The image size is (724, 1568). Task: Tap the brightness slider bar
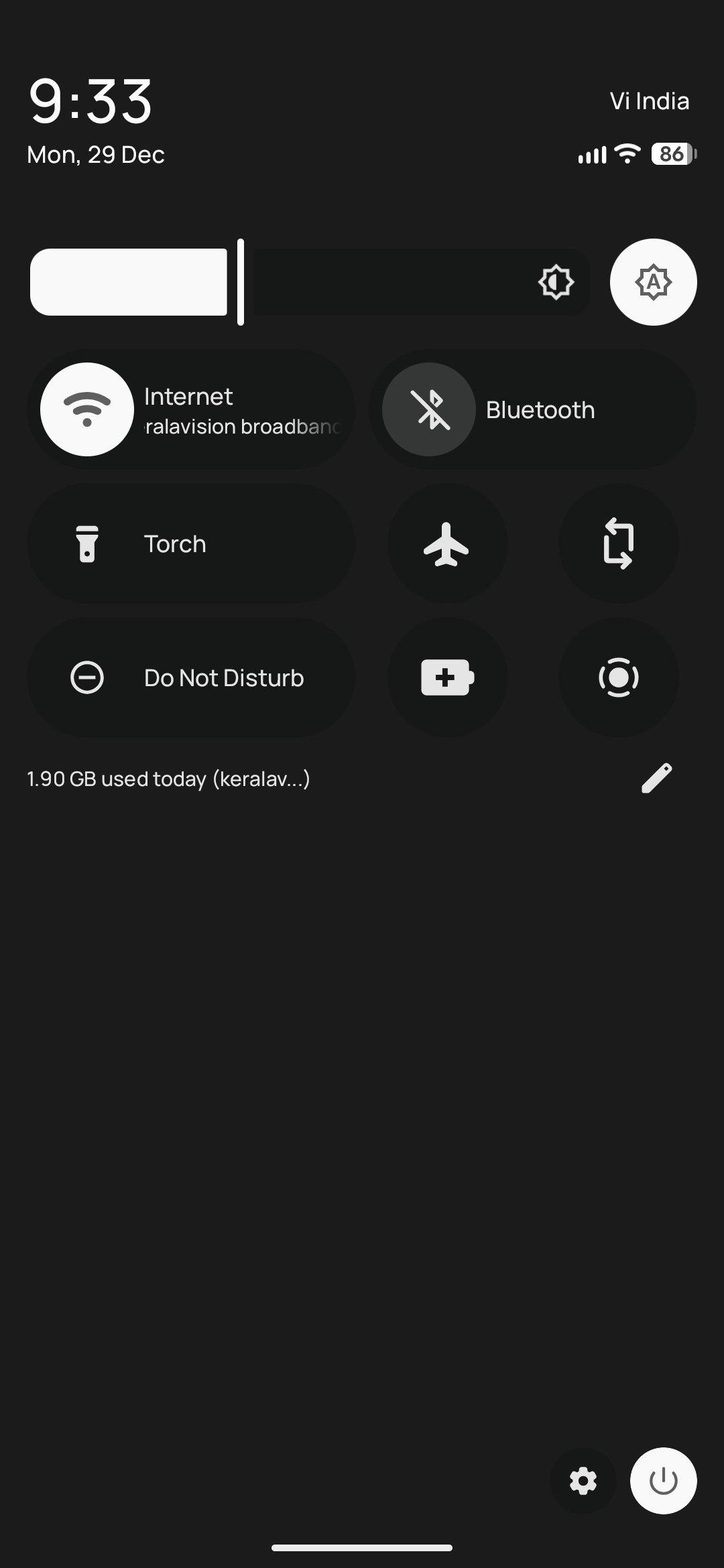tap(308, 282)
